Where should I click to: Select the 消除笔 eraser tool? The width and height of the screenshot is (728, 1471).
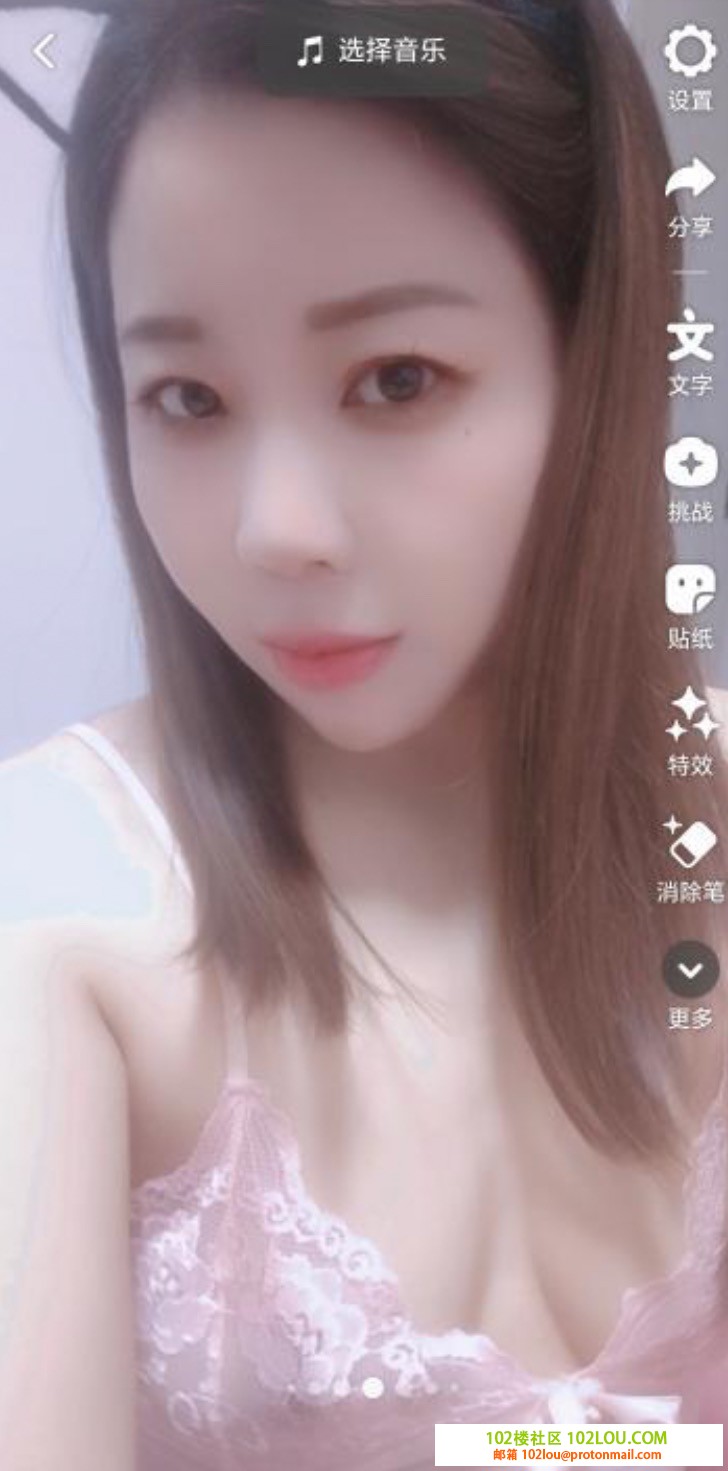pos(690,844)
